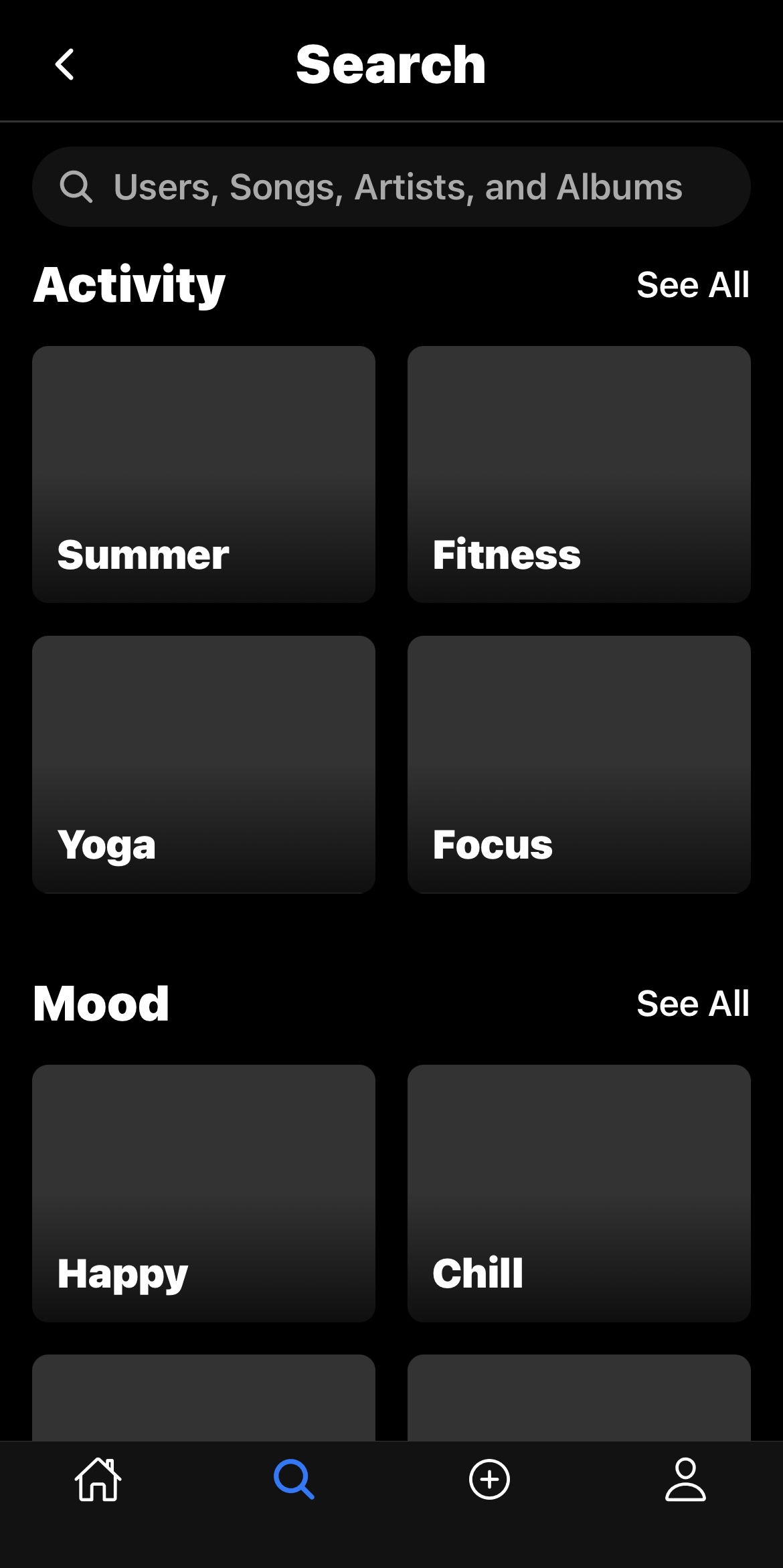The width and height of the screenshot is (783, 1568).
Task: Tap the back chevron at top left
Action: (x=64, y=64)
